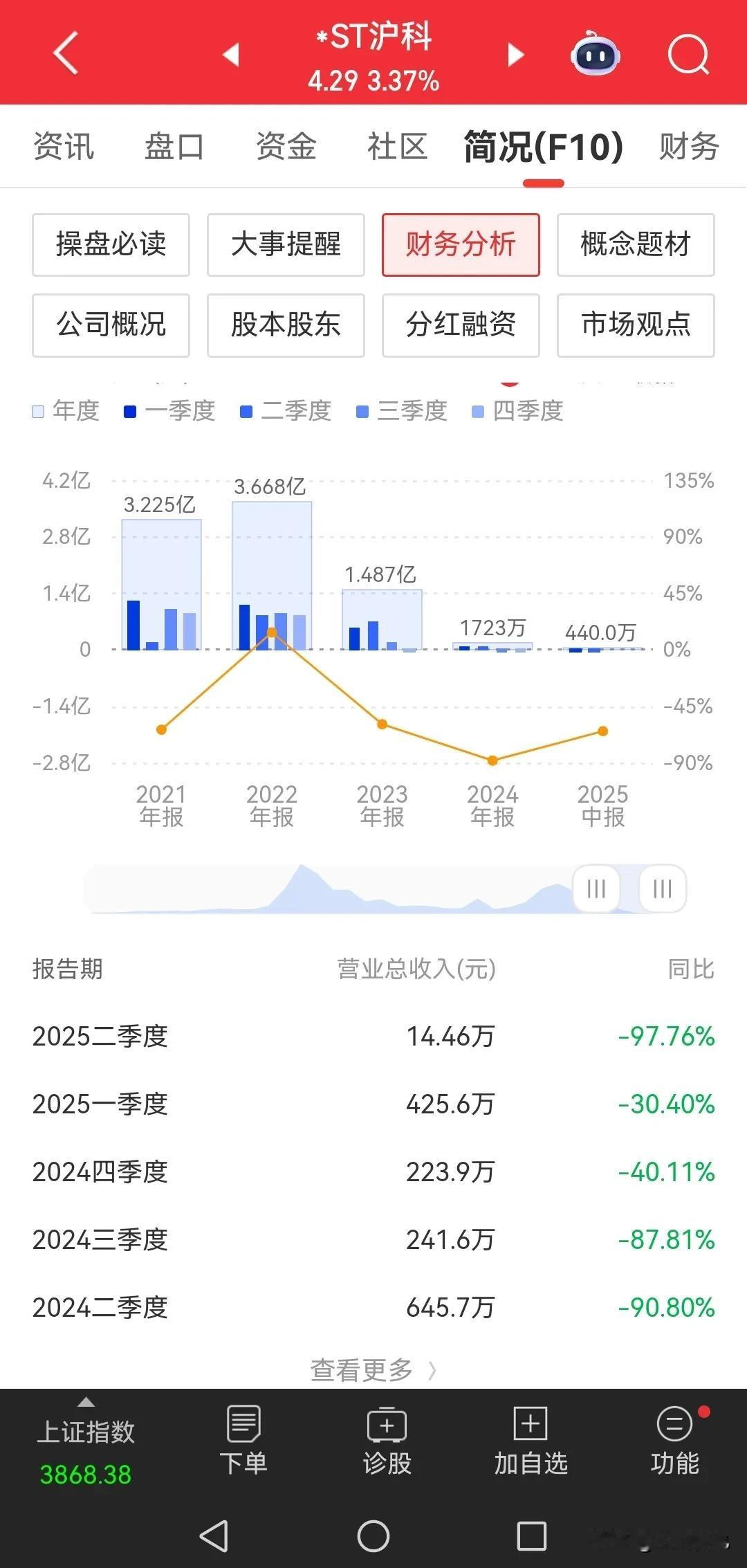The width and height of the screenshot is (747, 1568).
Task: Go back using the top-left arrow
Action: [66, 53]
